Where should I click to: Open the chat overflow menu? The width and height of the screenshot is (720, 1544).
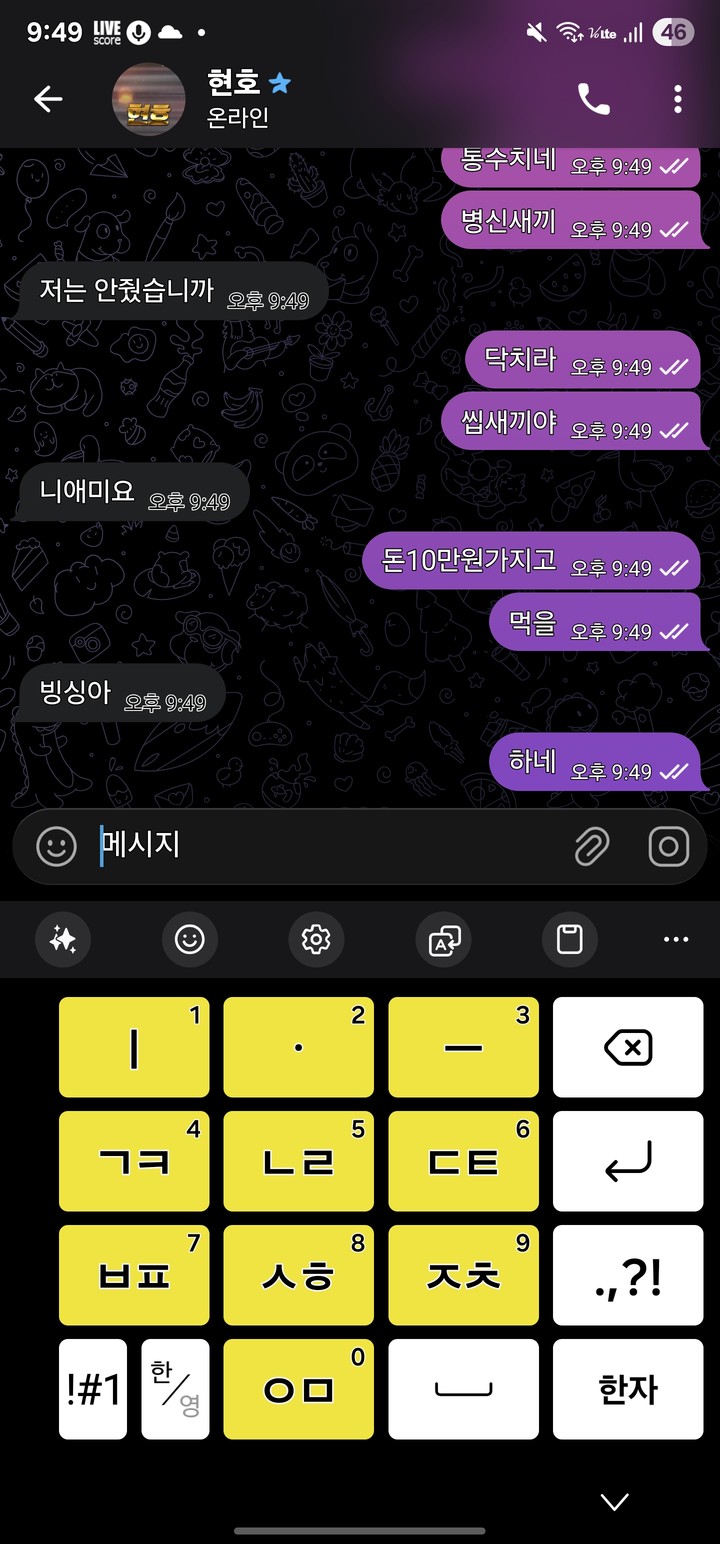(x=678, y=98)
